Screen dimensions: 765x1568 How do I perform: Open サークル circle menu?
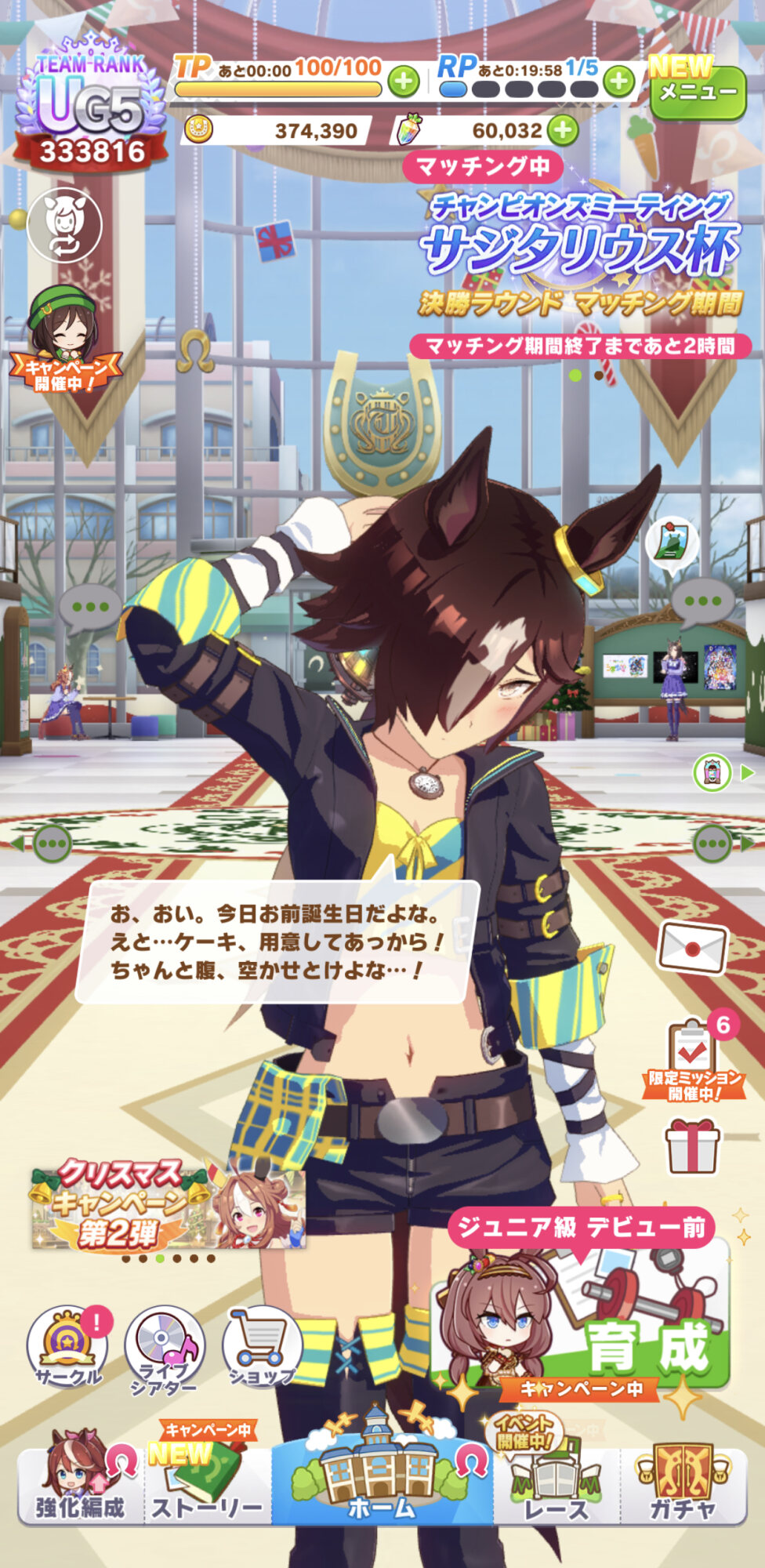pos(67,1347)
